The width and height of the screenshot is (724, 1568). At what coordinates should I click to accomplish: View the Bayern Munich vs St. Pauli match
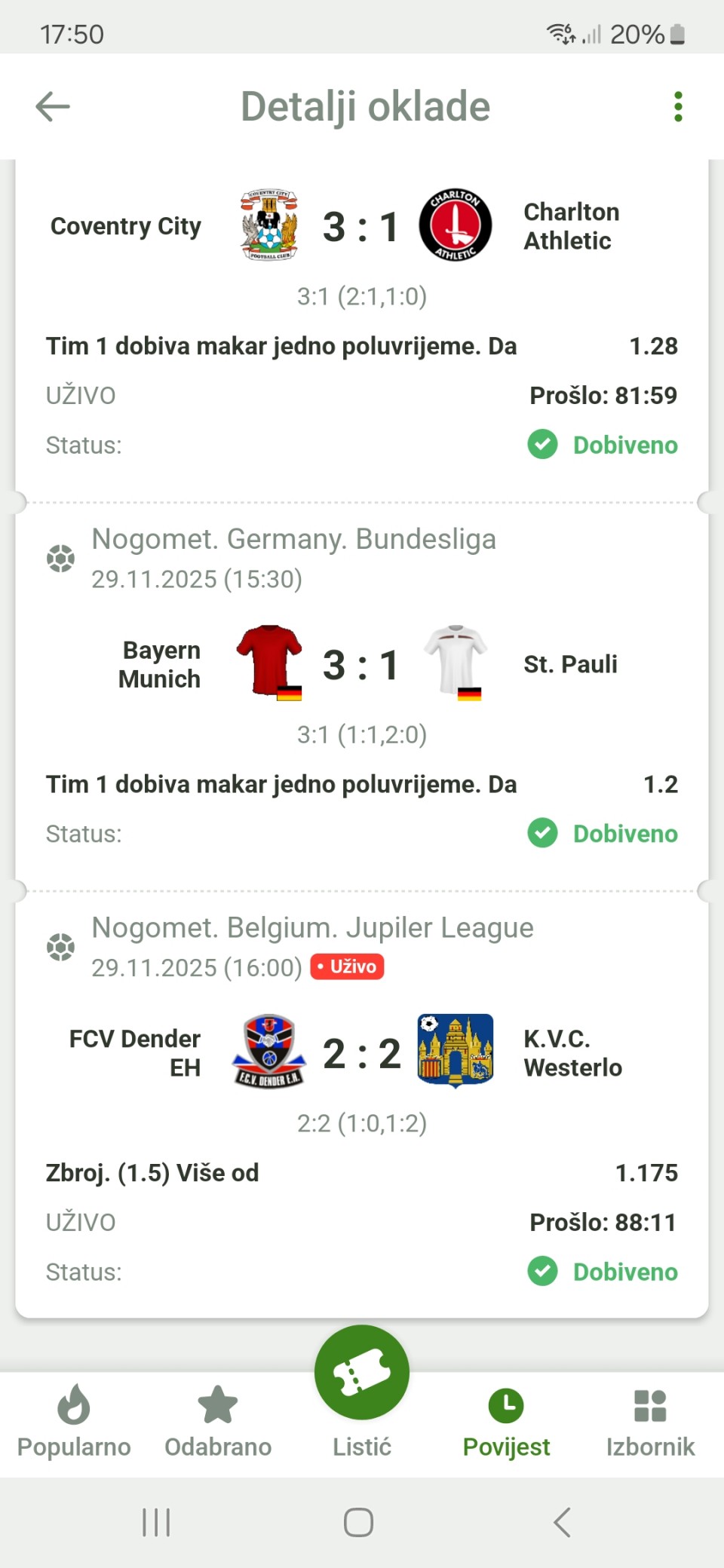pos(362,665)
